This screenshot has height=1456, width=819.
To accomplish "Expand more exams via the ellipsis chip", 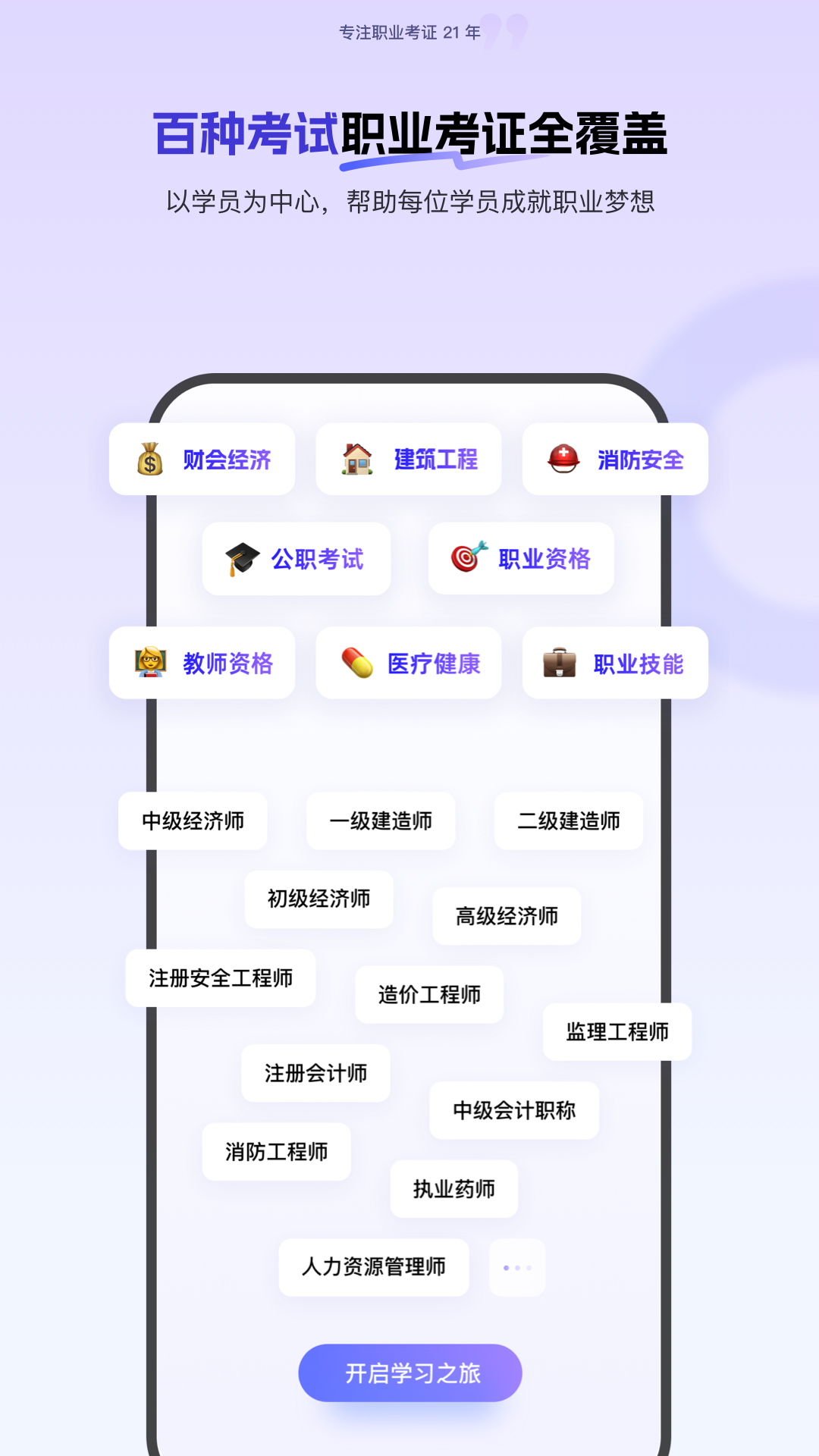I will [x=516, y=1266].
